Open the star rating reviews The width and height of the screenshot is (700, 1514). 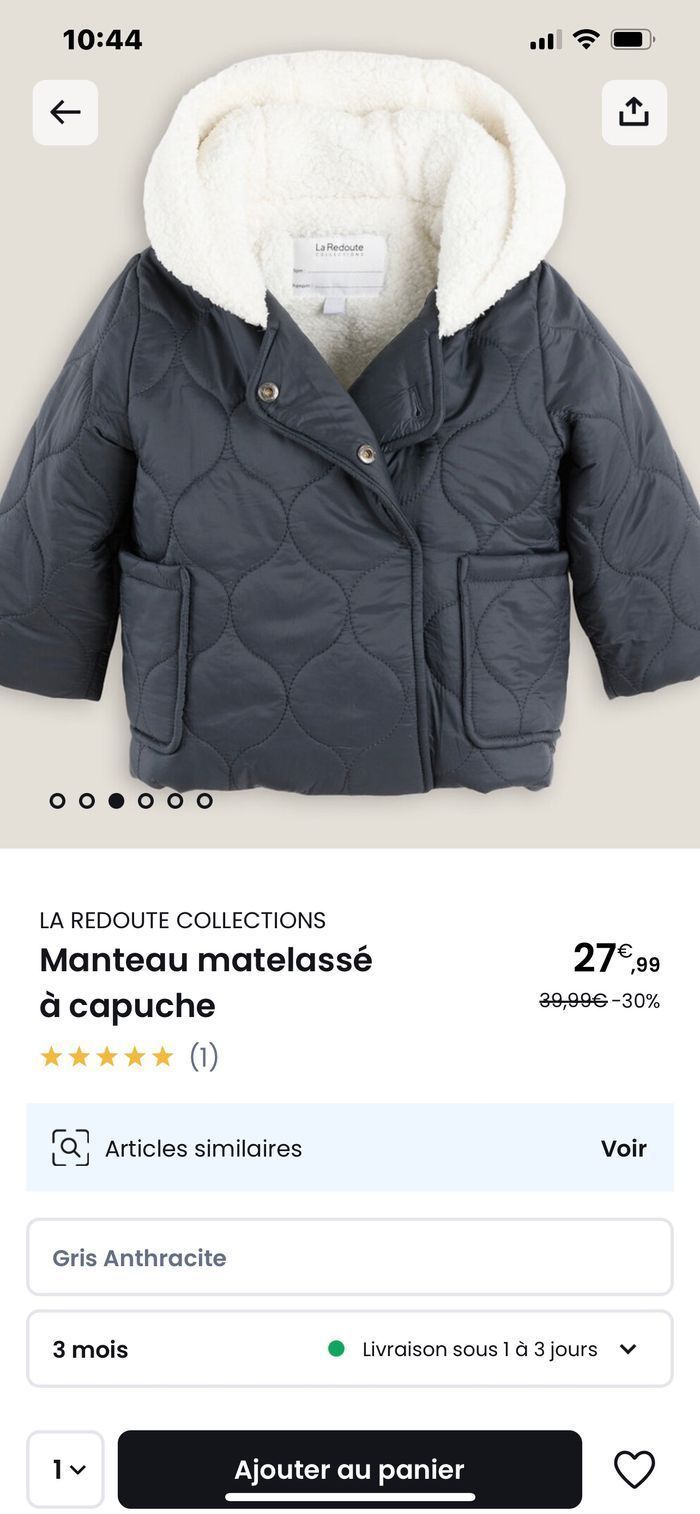pos(128,1057)
